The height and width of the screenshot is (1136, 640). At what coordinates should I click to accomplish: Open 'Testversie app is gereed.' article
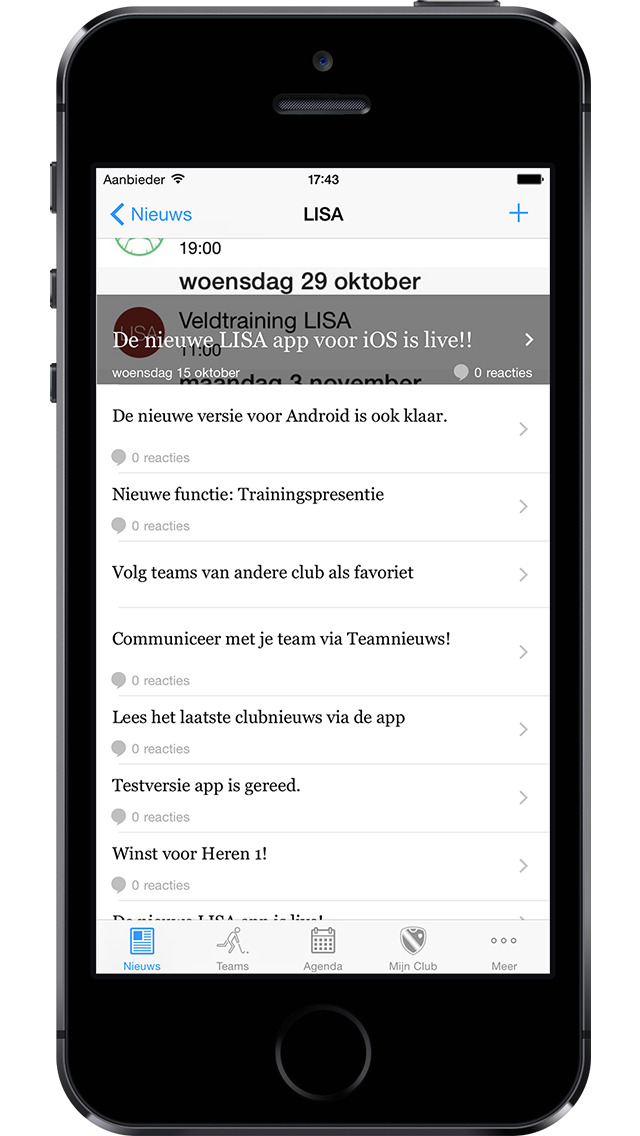[322, 797]
